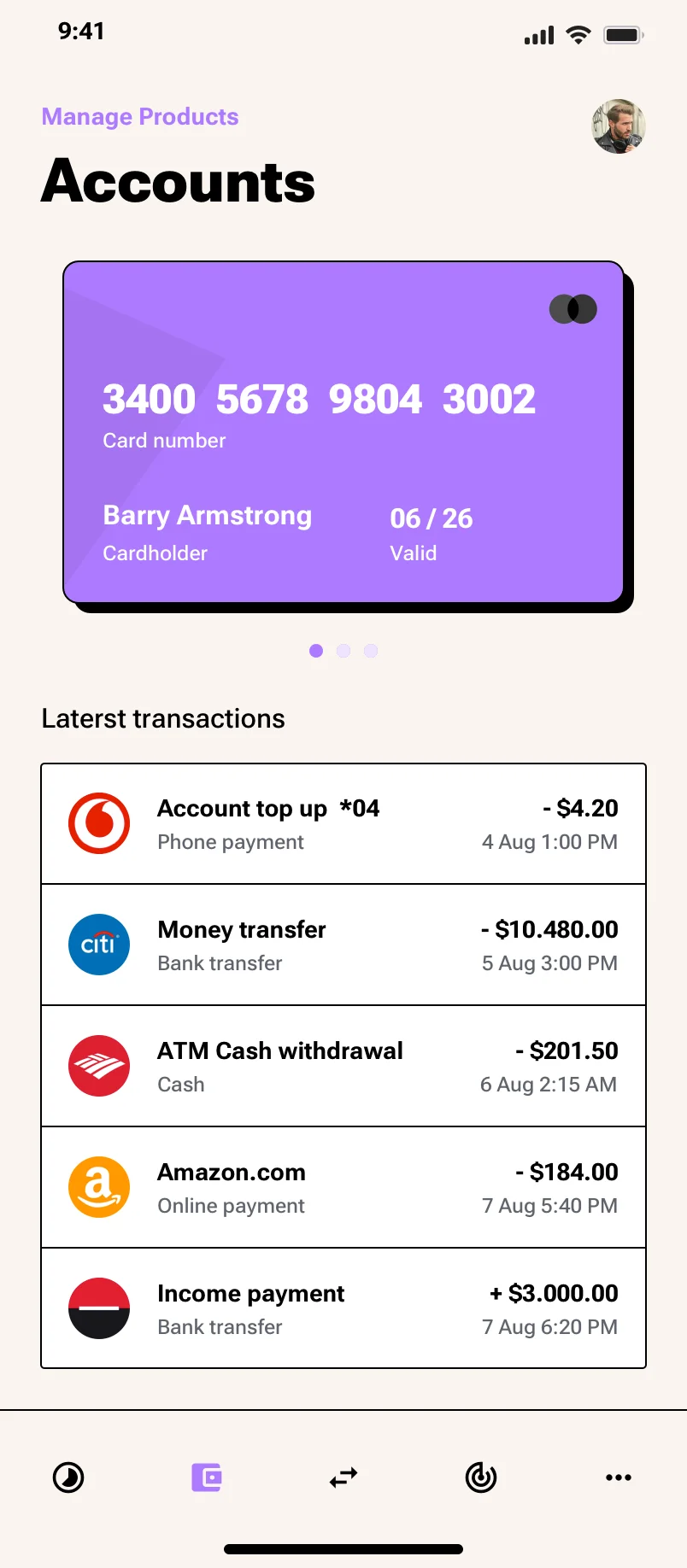This screenshot has height=1568, width=687.
Task: Click the Amazon logo on the Amazon.com transaction
Action: [x=99, y=1187]
